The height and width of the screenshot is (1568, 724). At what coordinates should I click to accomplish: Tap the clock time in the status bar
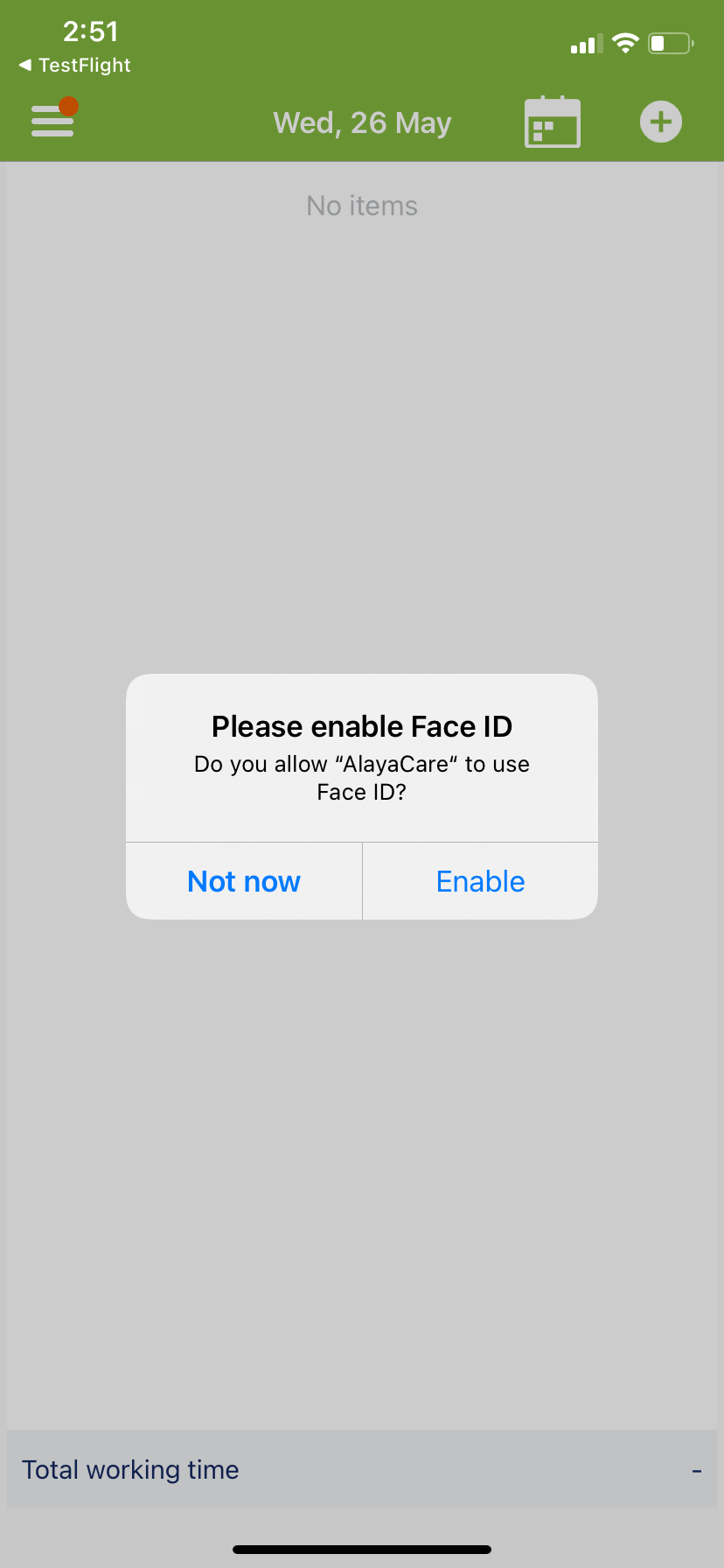91,31
